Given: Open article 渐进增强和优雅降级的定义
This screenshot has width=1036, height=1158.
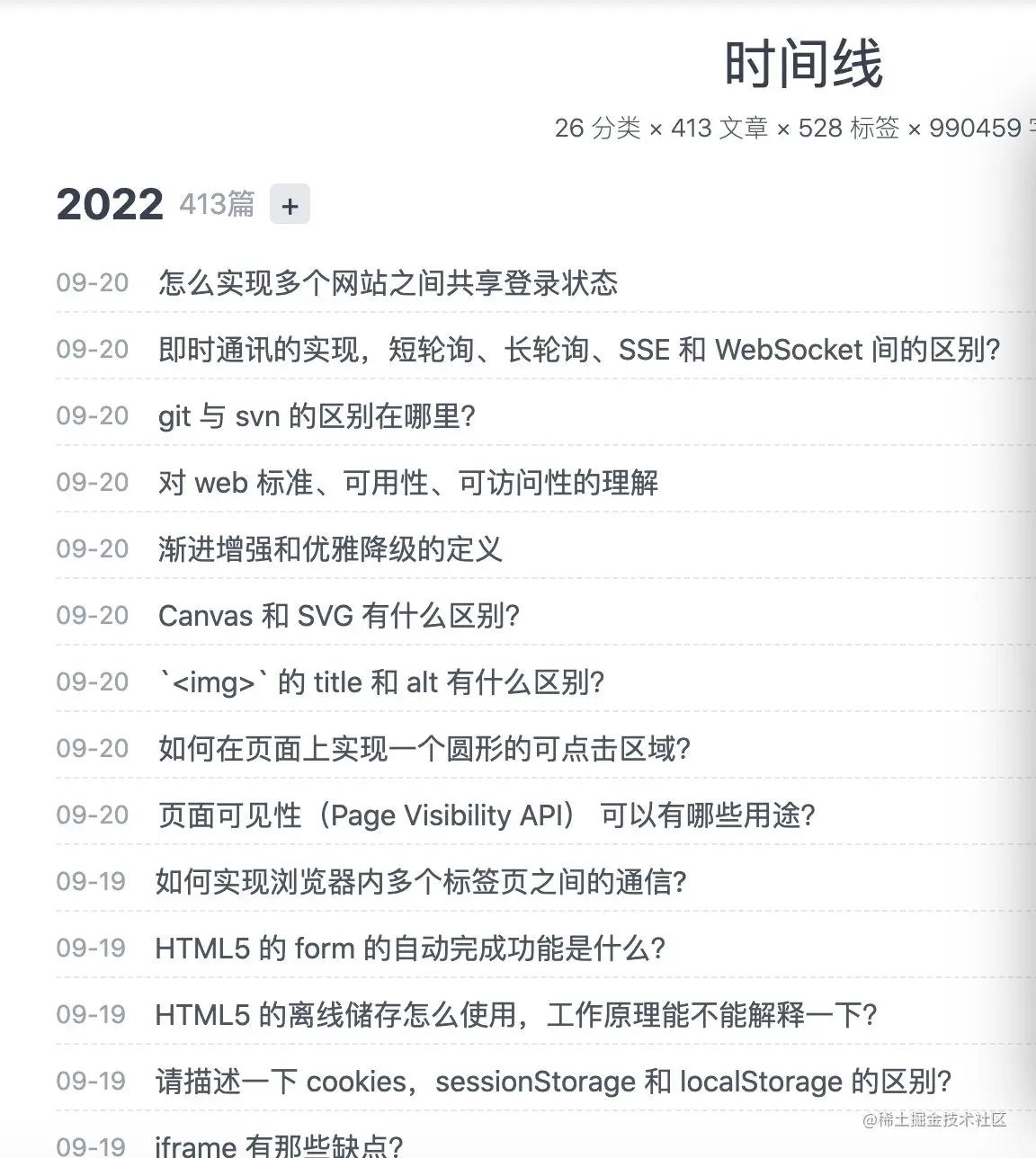Looking at the screenshot, I should (329, 549).
